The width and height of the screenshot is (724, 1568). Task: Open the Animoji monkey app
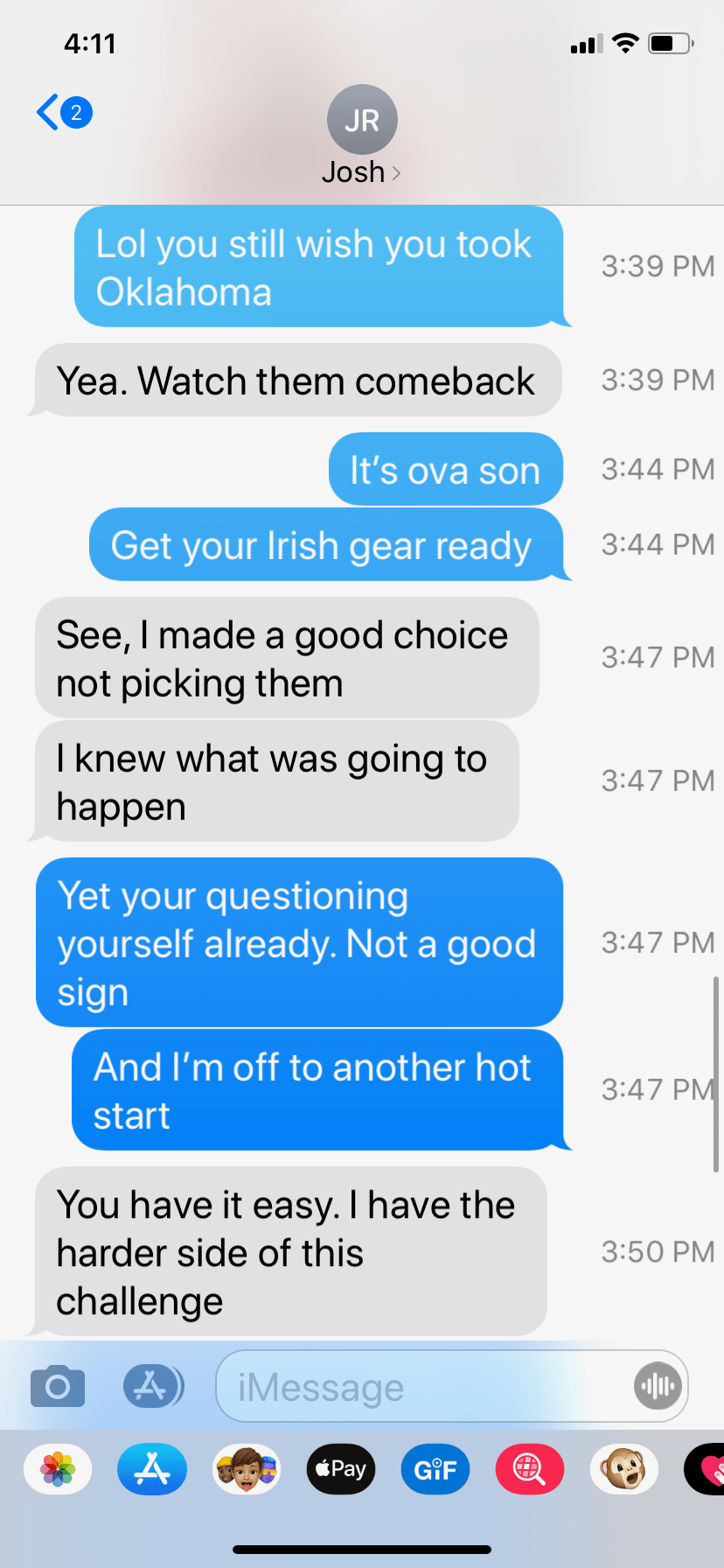point(624,1469)
